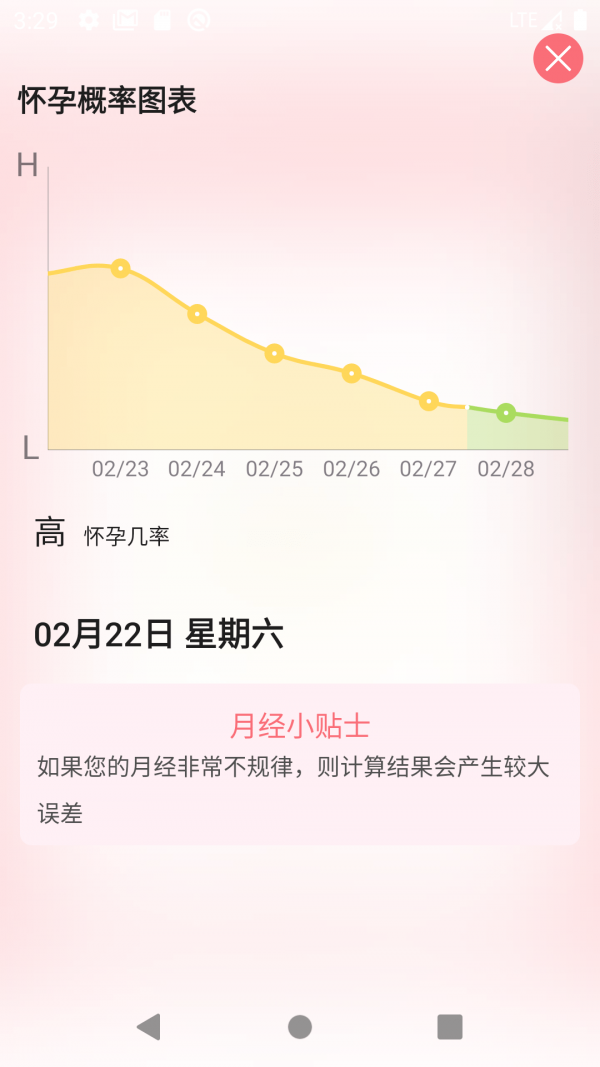
Task: Go back with system back button
Action: pyautogui.click(x=149, y=1026)
